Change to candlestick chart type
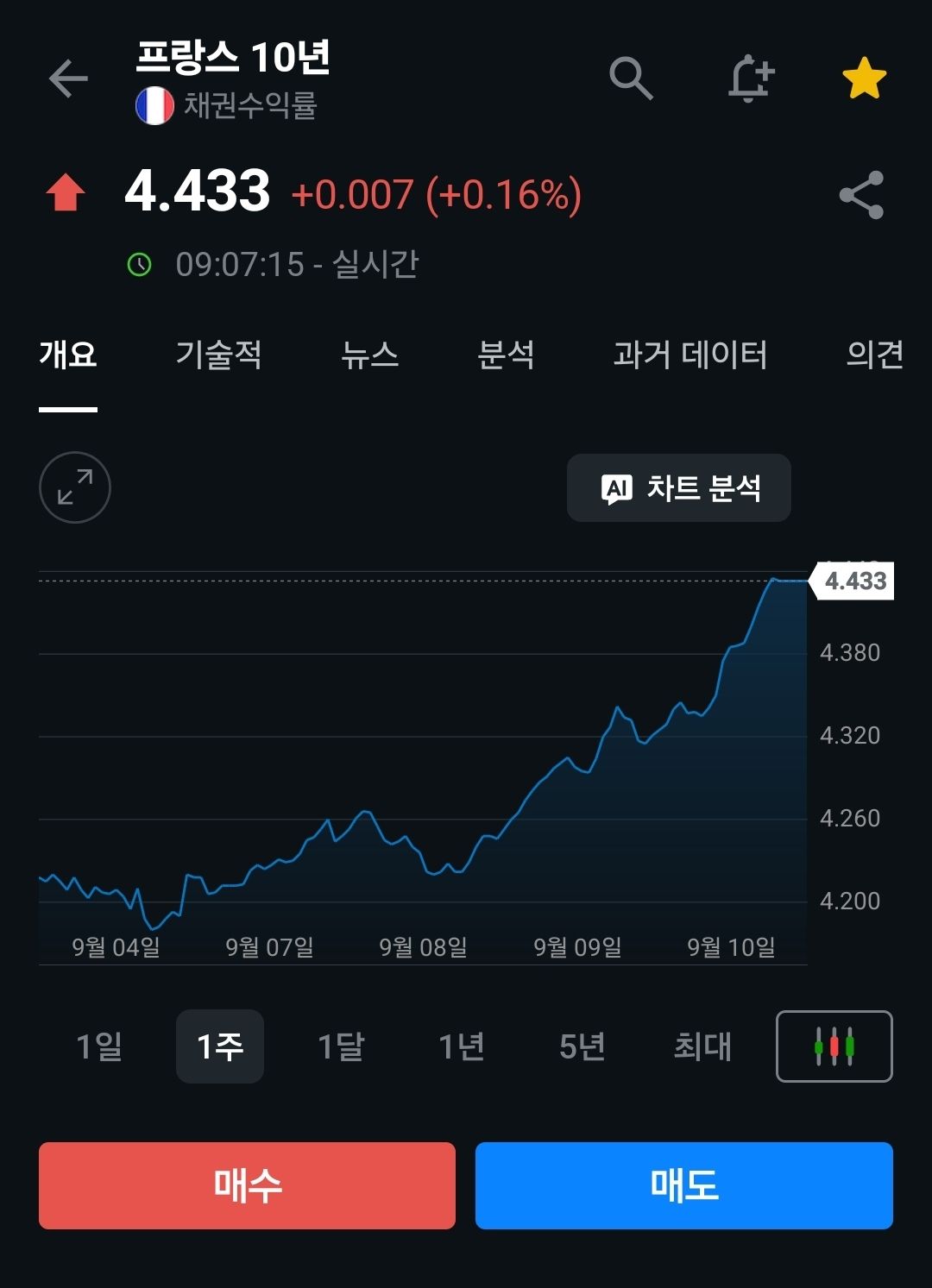The height and width of the screenshot is (1288, 932). tap(834, 1046)
